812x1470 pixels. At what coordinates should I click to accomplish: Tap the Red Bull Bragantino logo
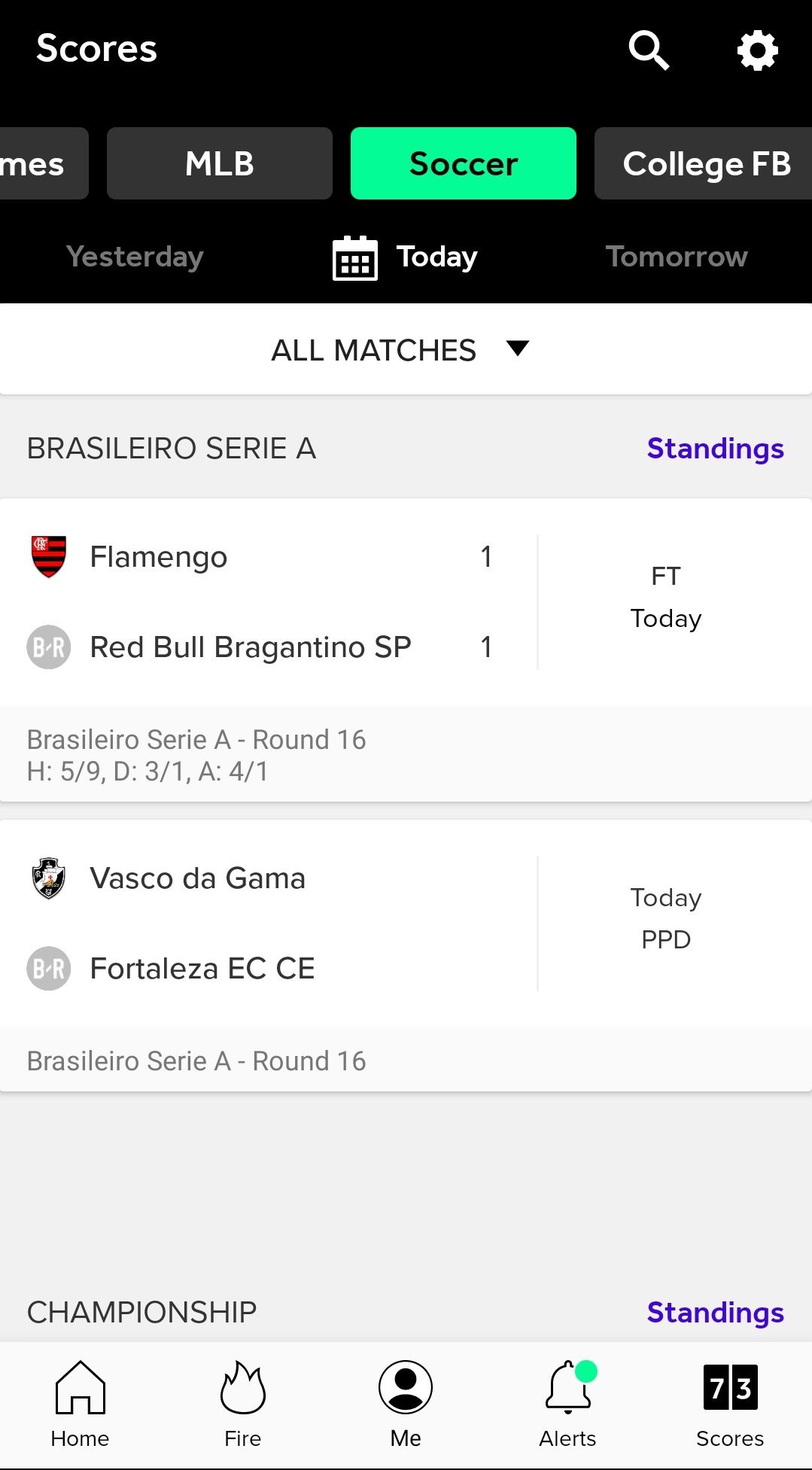pos(48,646)
